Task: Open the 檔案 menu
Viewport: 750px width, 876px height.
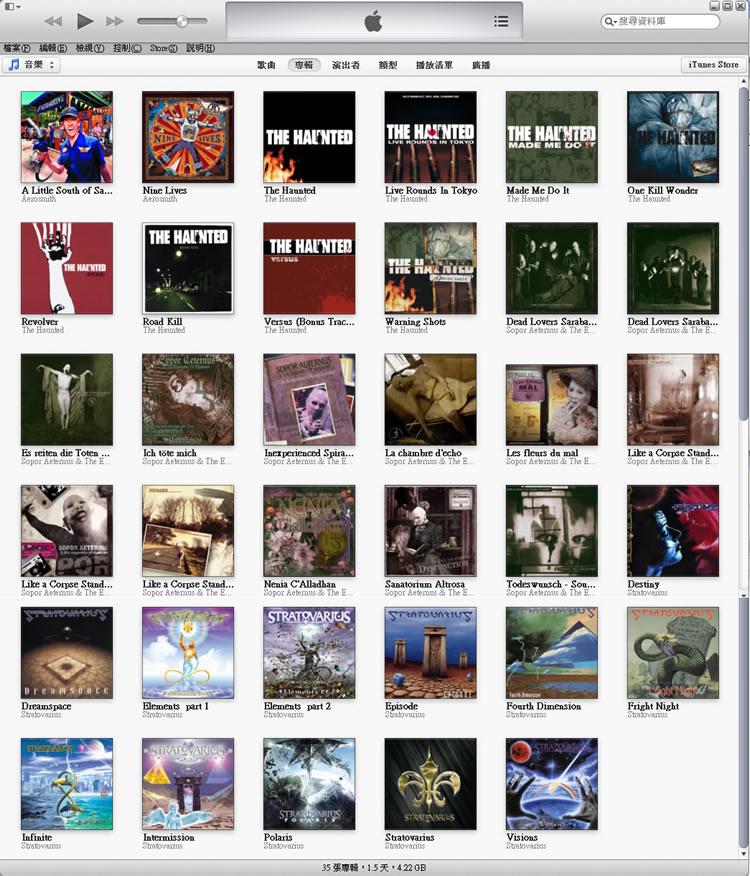Action: [13, 48]
